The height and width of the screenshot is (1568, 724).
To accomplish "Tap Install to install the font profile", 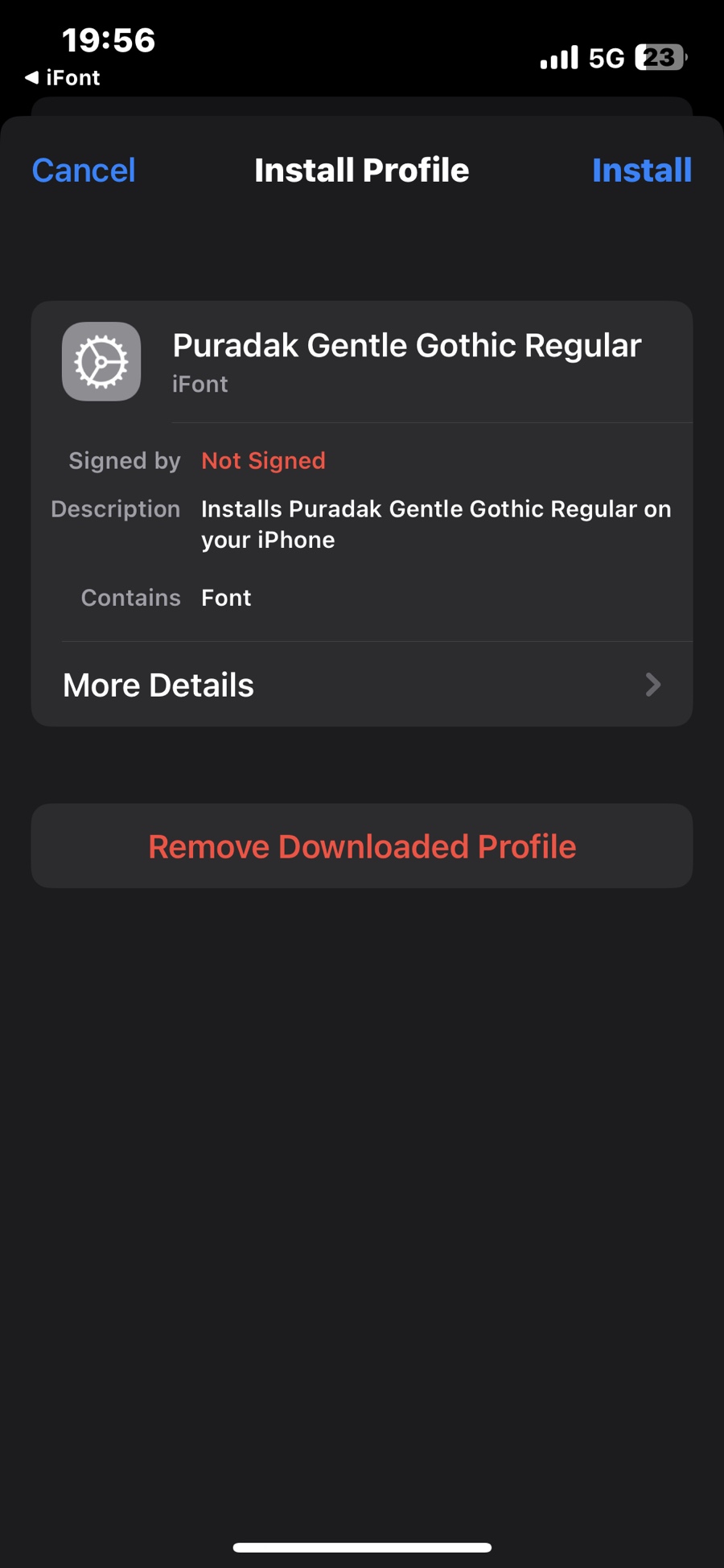I will 641,171.
